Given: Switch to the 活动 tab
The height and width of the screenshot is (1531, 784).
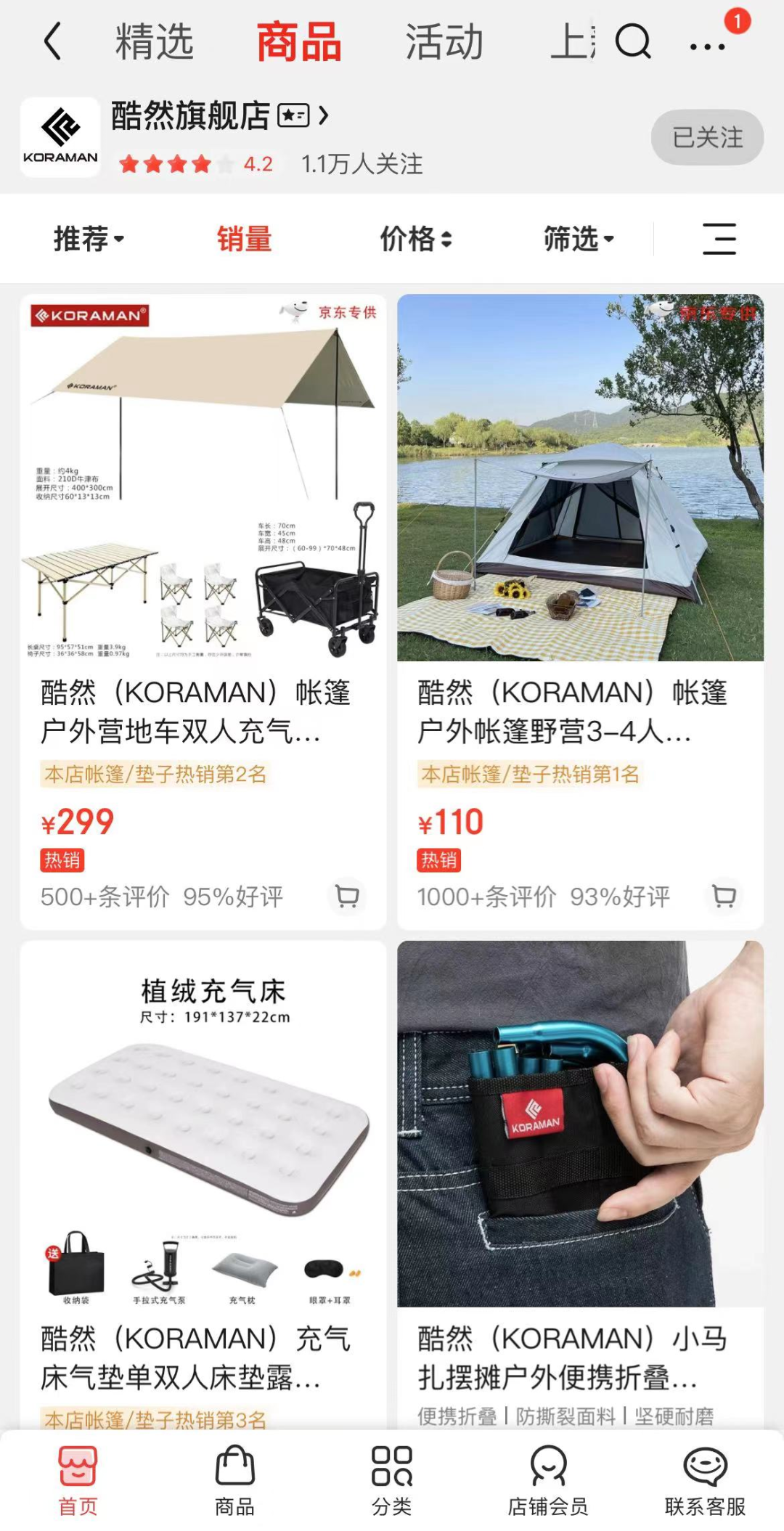Looking at the screenshot, I should click(444, 41).
